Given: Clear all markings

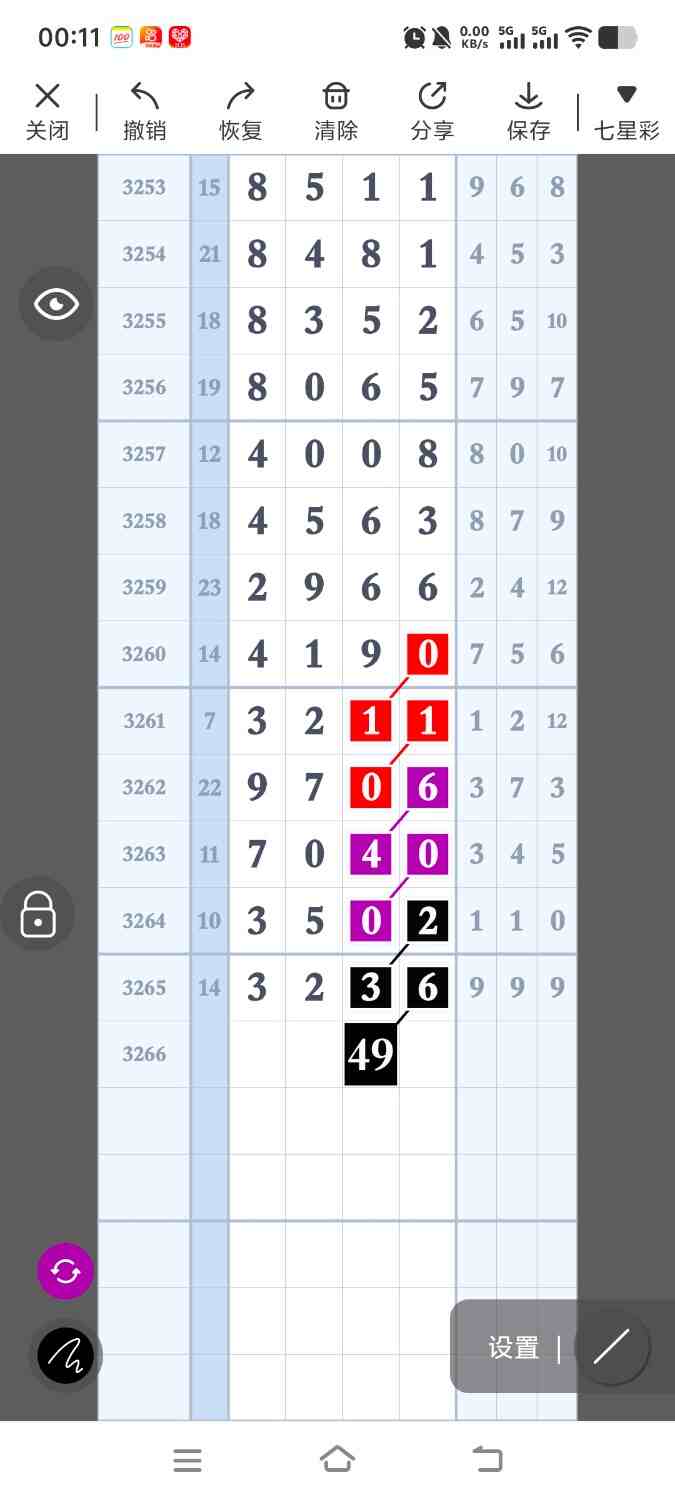Looking at the screenshot, I should click(x=336, y=111).
